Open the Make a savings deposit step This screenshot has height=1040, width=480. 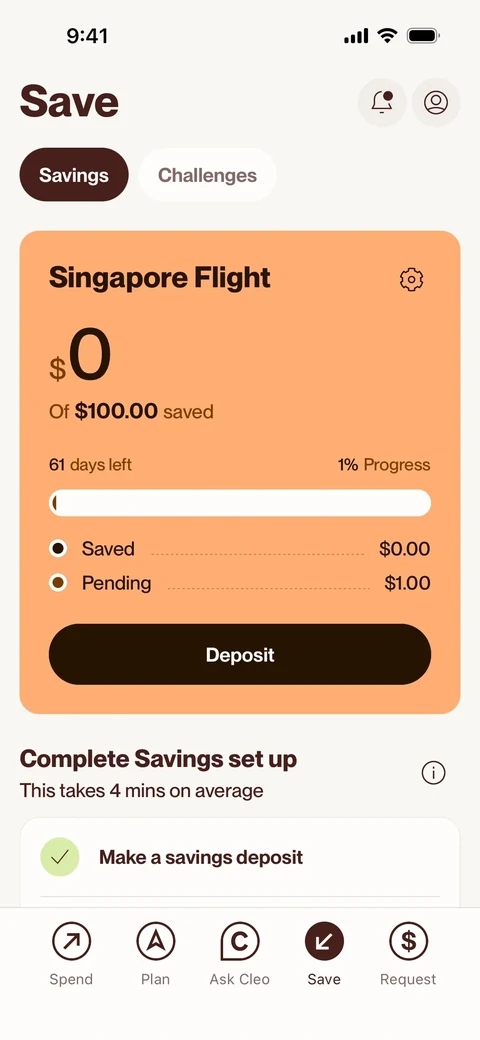click(x=240, y=857)
